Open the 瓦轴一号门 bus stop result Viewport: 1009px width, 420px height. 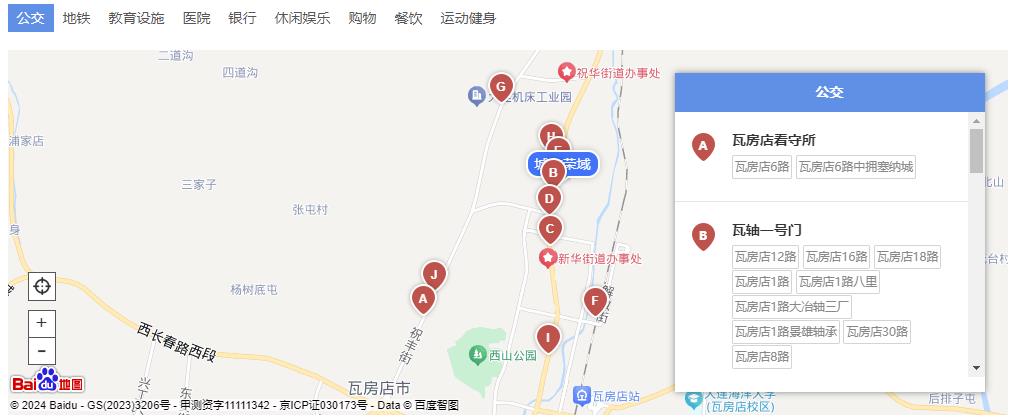pyautogui.click(x=767, y=231)
